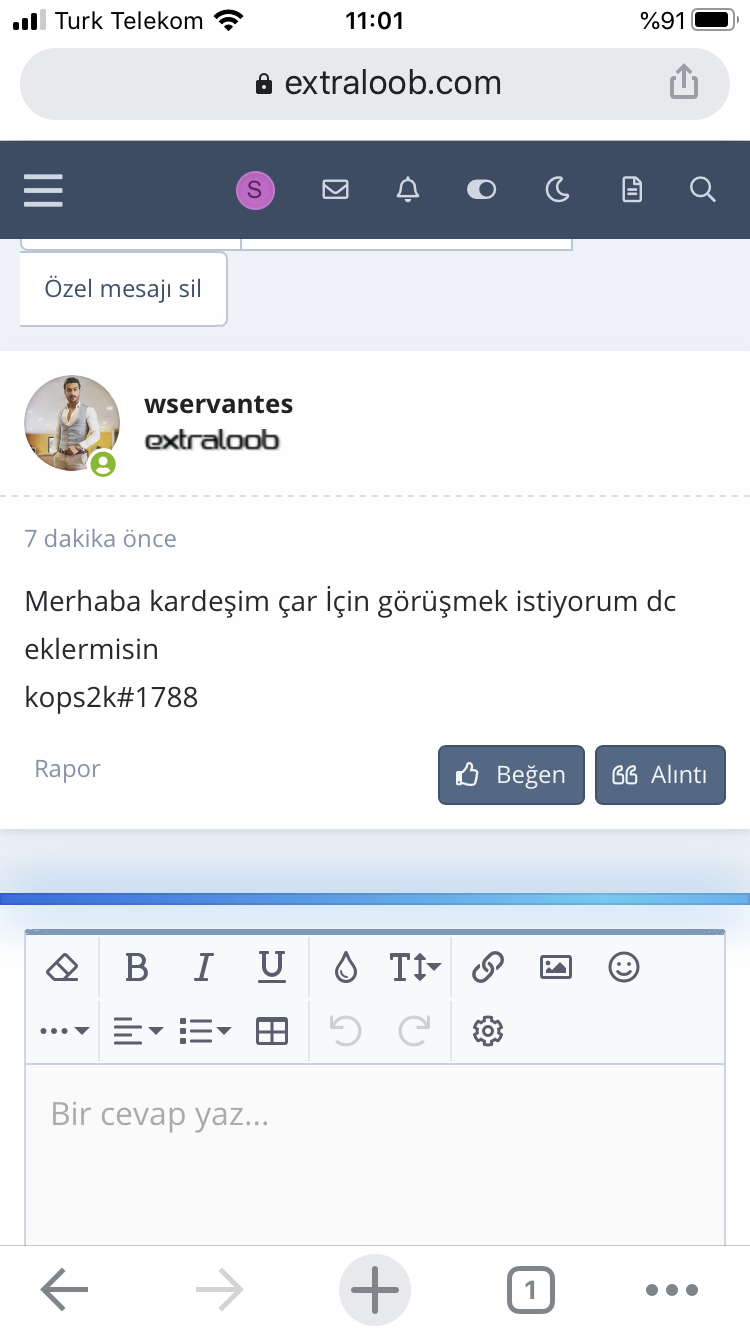Open the notifications bell

coord(408,189)
